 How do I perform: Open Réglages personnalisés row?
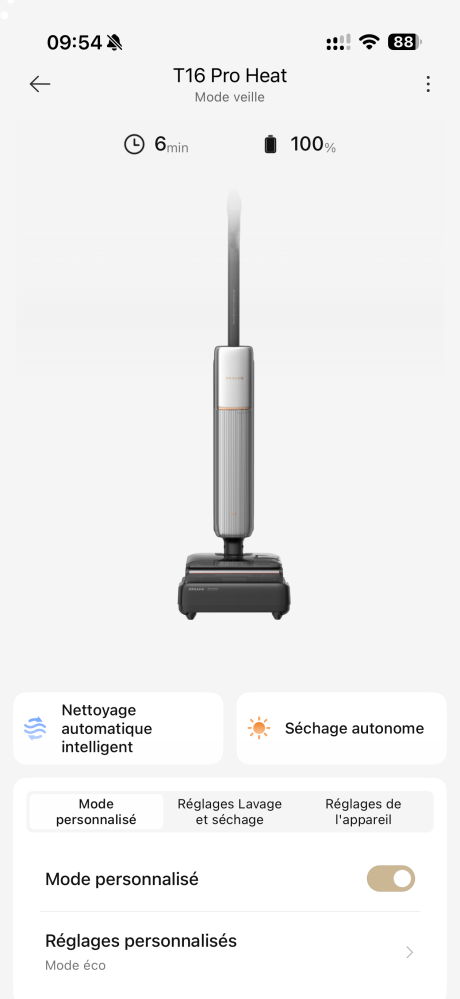coord(230,952)
